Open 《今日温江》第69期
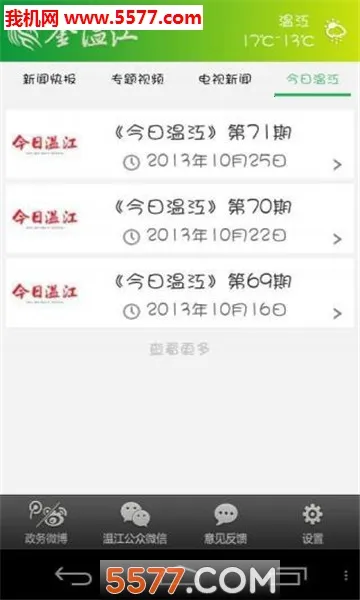Viewport: 360px width, 600px height. click(180, 293)
